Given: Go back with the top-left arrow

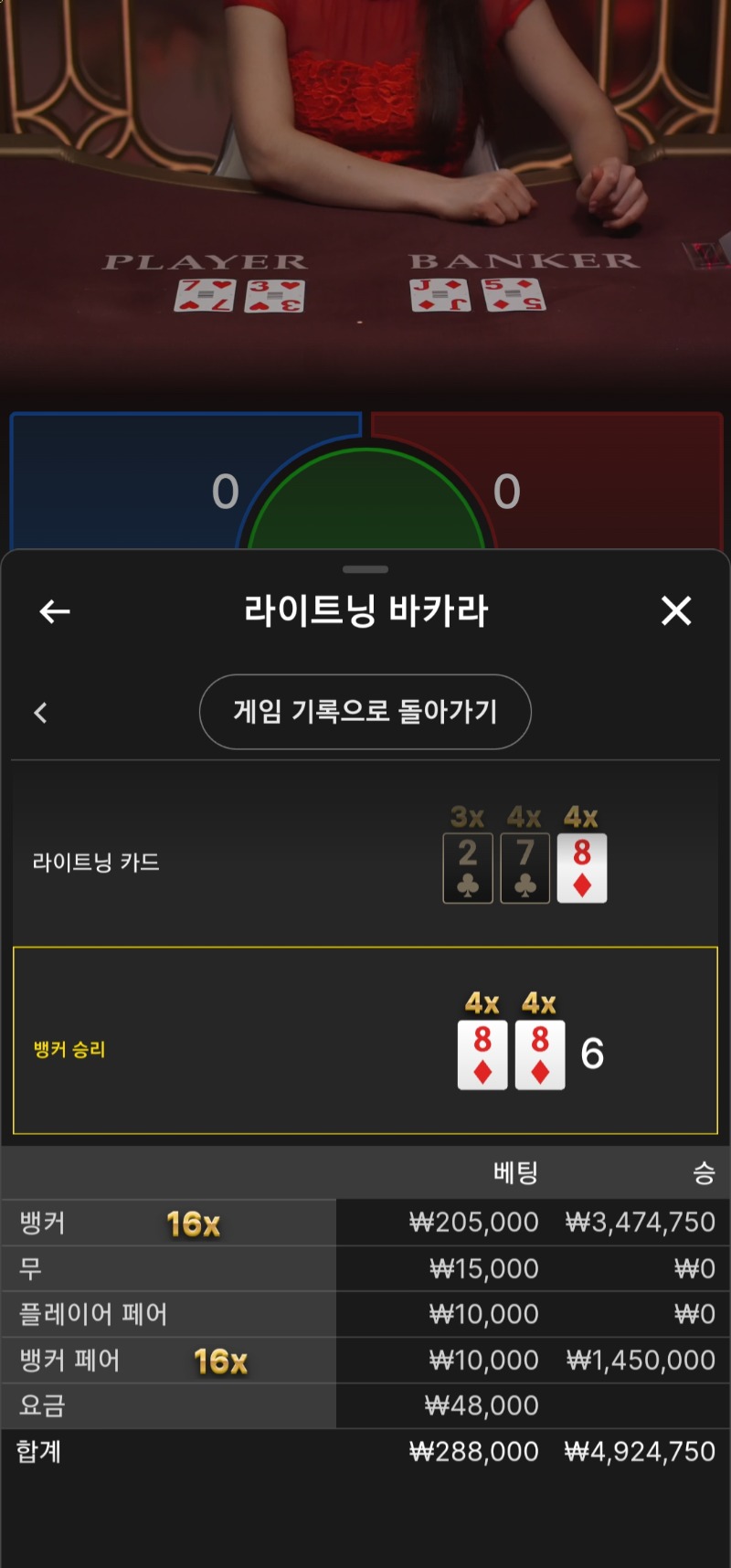Looking at the screenshot, I should [55, 611].
